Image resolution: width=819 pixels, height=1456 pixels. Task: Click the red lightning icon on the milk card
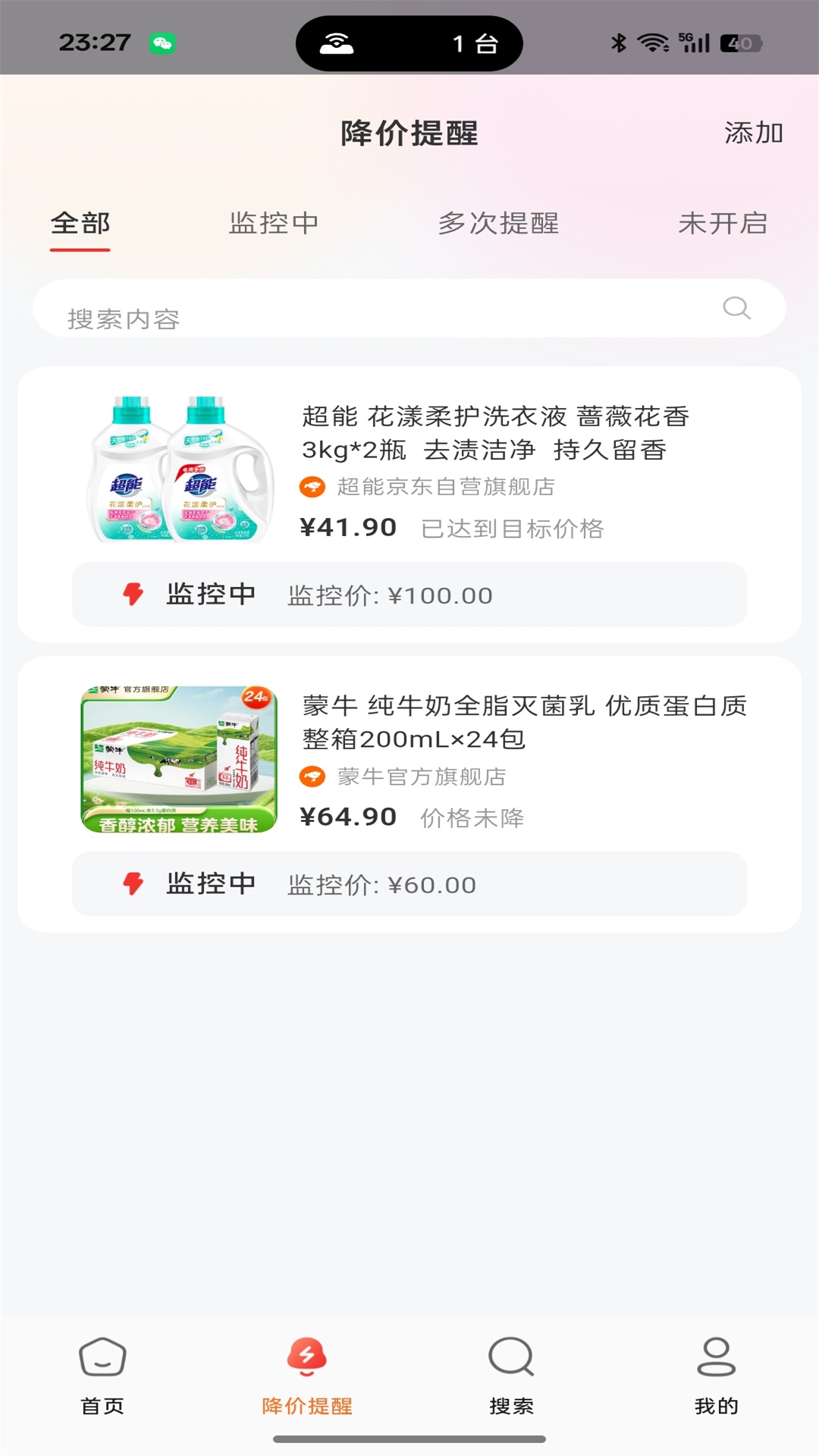tap(132, 884)
